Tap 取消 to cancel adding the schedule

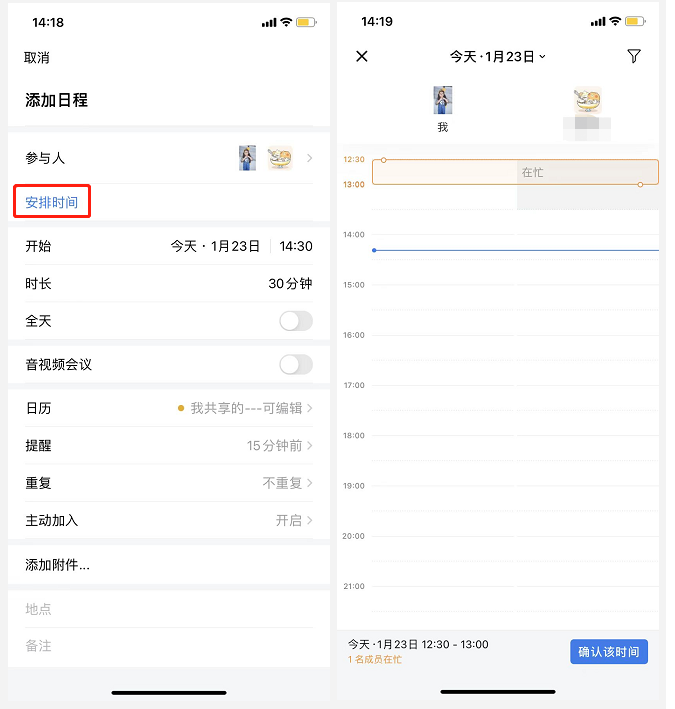click(37, 58)
